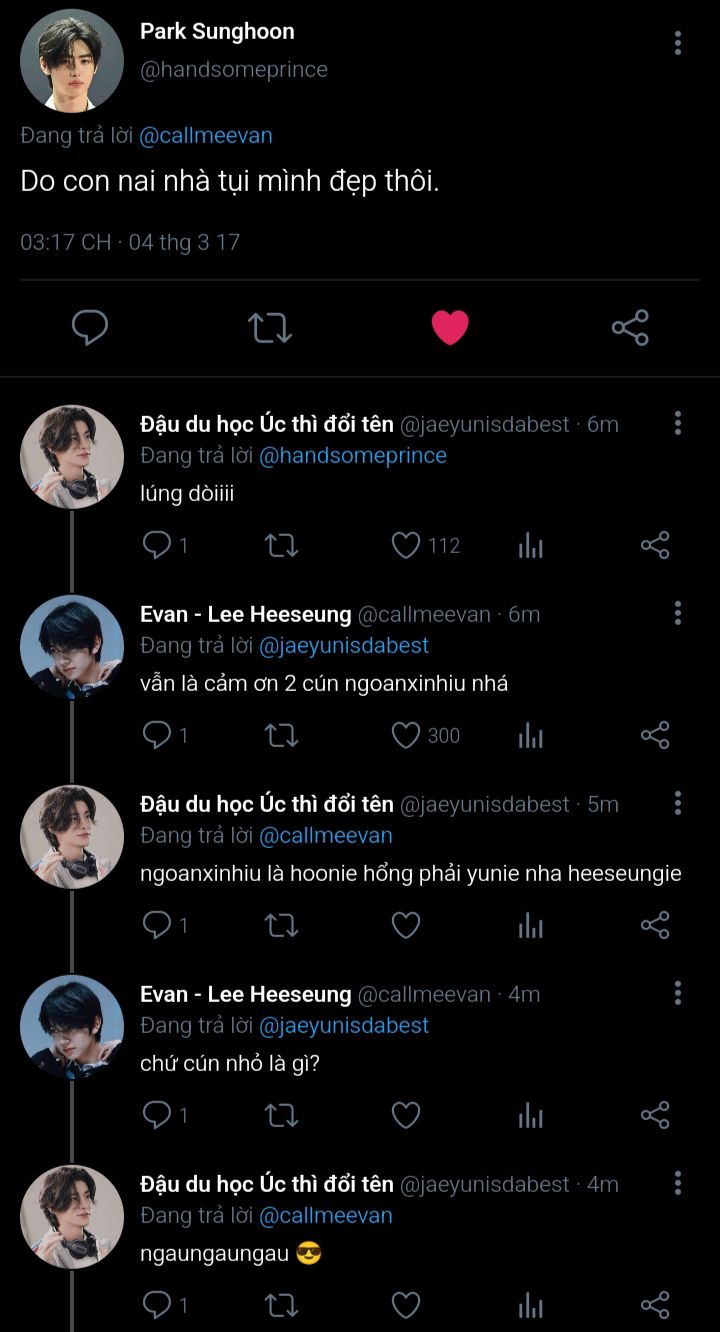Screen dimensions: 720x1332
Task: Reply to Park Sunghoon's main tweet
Action: tap(90, 327)
